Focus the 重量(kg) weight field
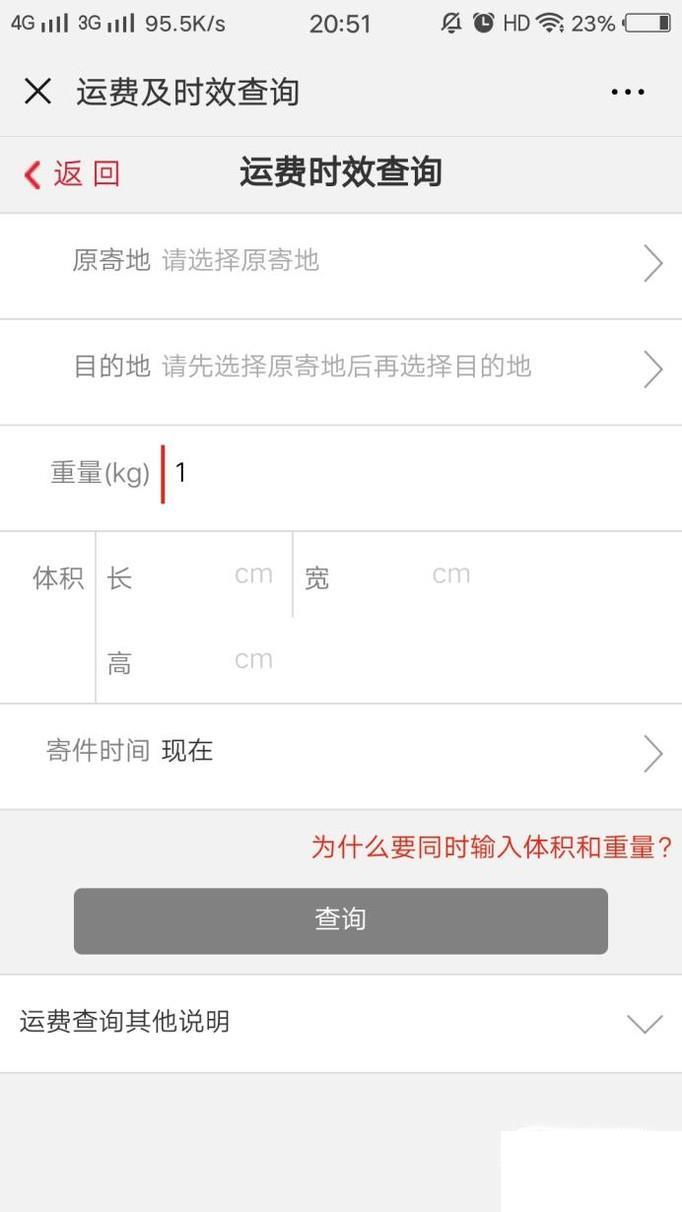 pos(420,476)
